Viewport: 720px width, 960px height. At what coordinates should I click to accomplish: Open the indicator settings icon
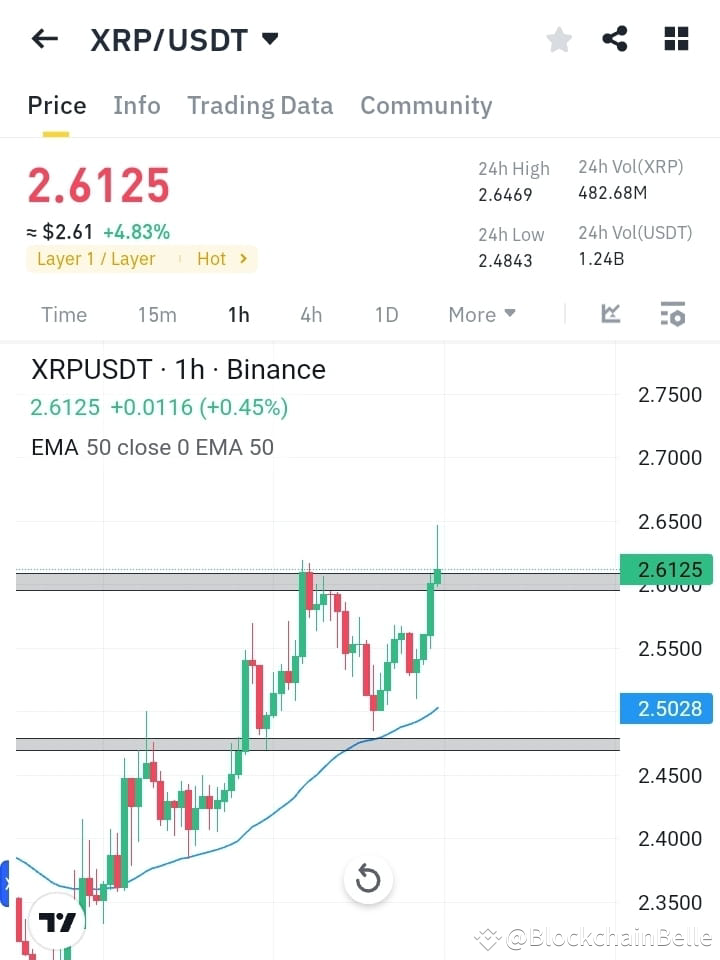672,313
